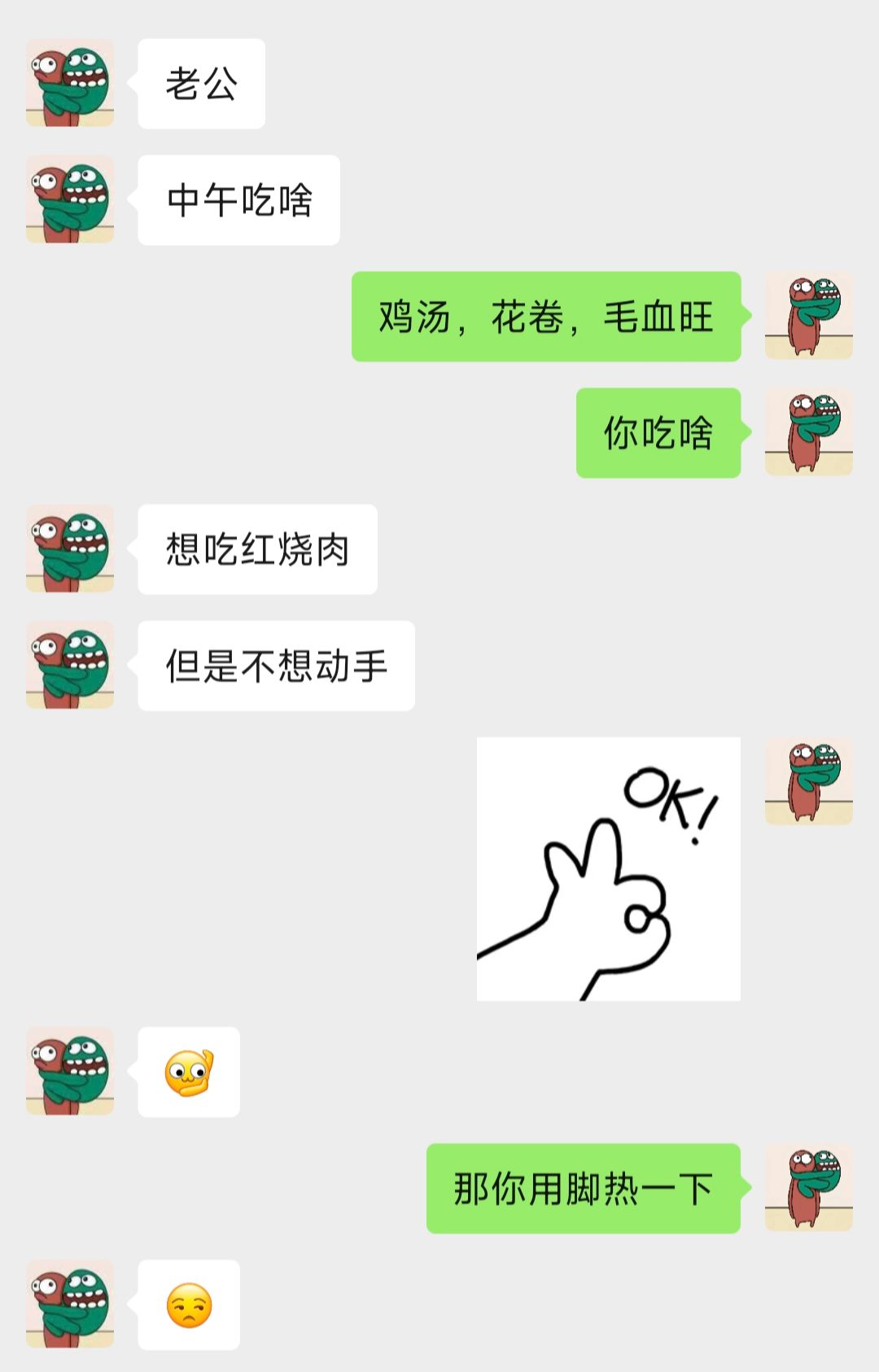Open the OK! hand-gesture sticker
879x1372 pixels.
pos(609,871)
